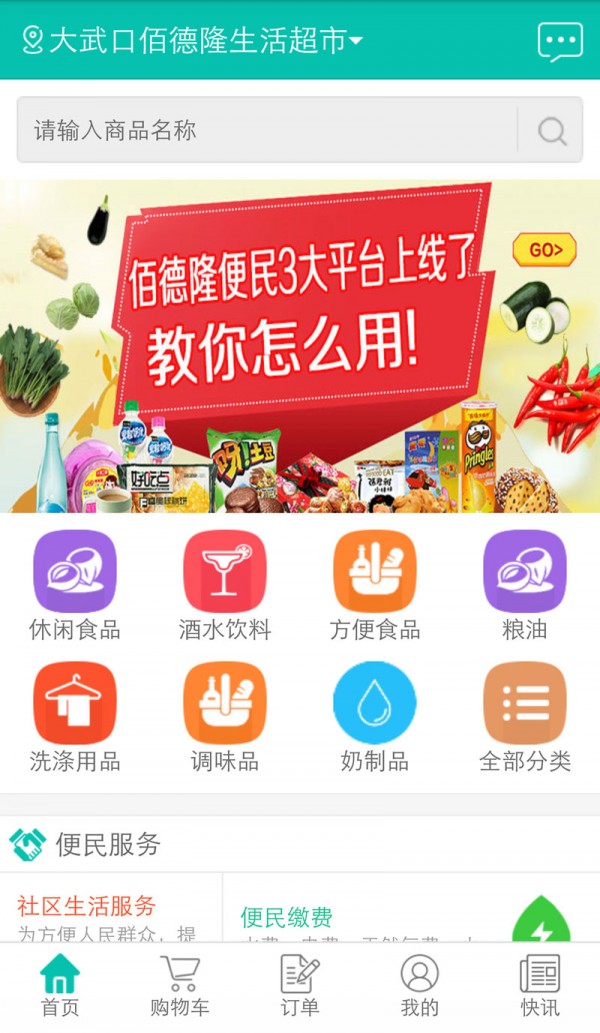Go to the 订单 orders tab
The image size is (600, 1033).
(300, 986)
